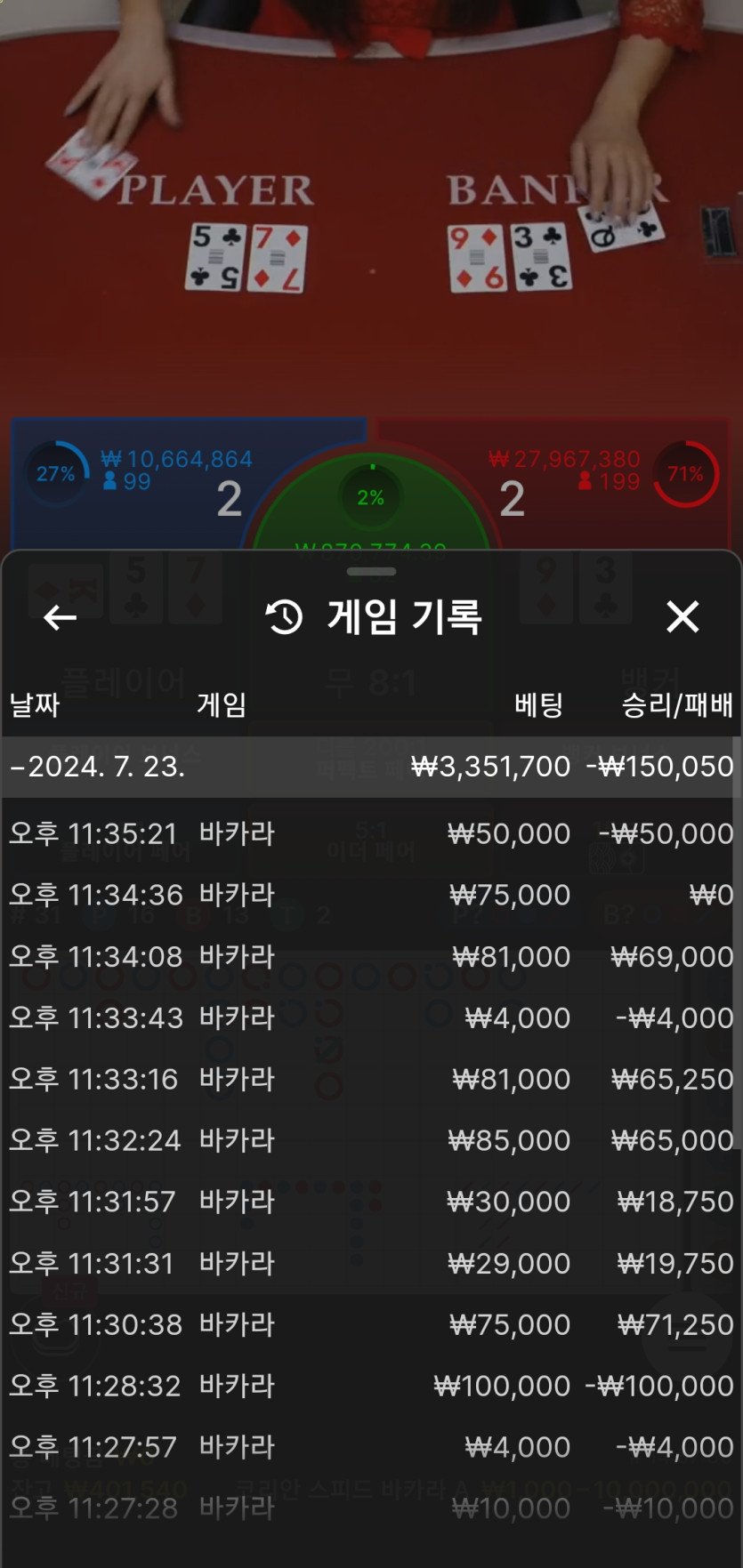This screenshot has height=1568, width=743.
Task: Open the 오후 11:34:36 바카라 record
Action: coord(370,895)
